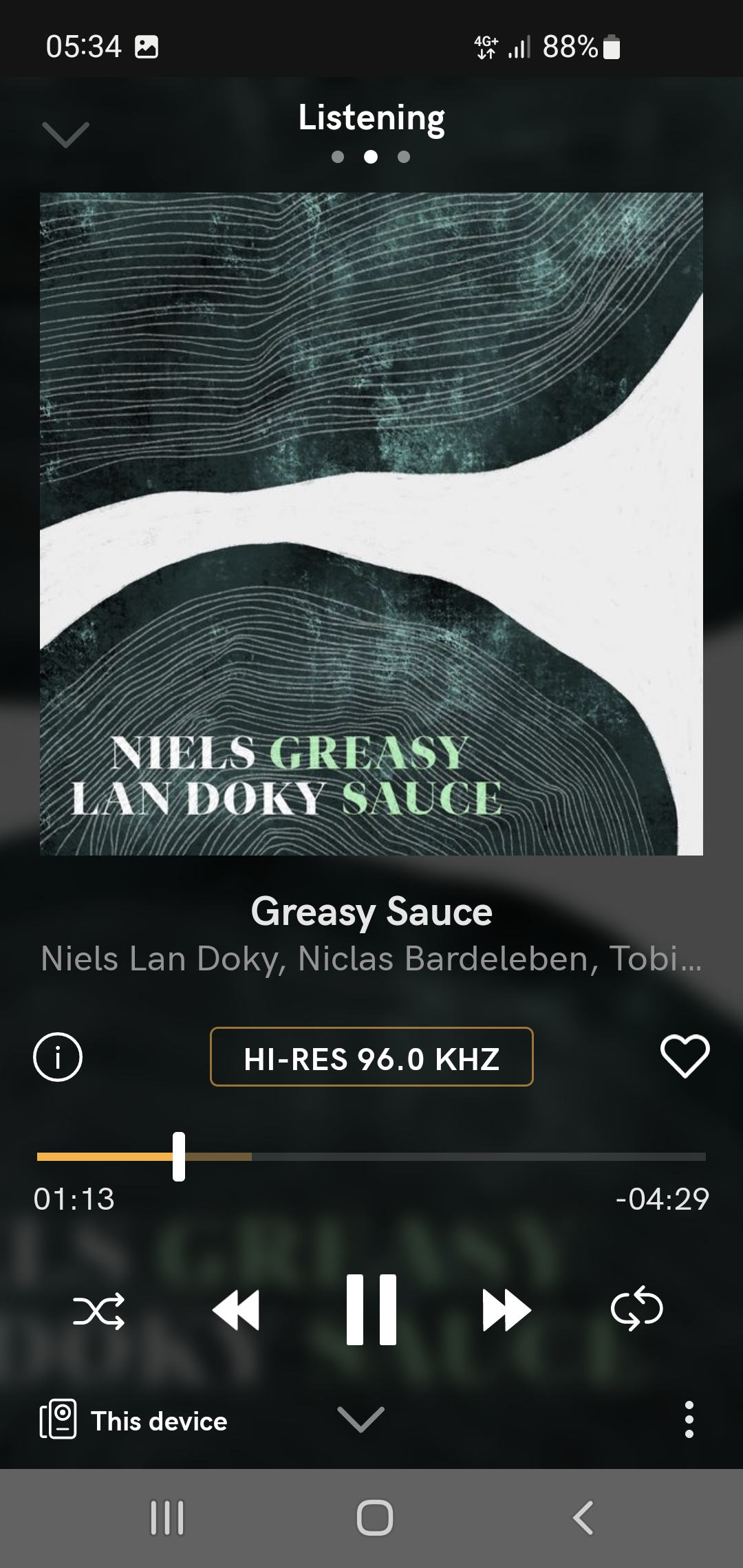Open the three-dot overflow menu

tap(689, 1419)
